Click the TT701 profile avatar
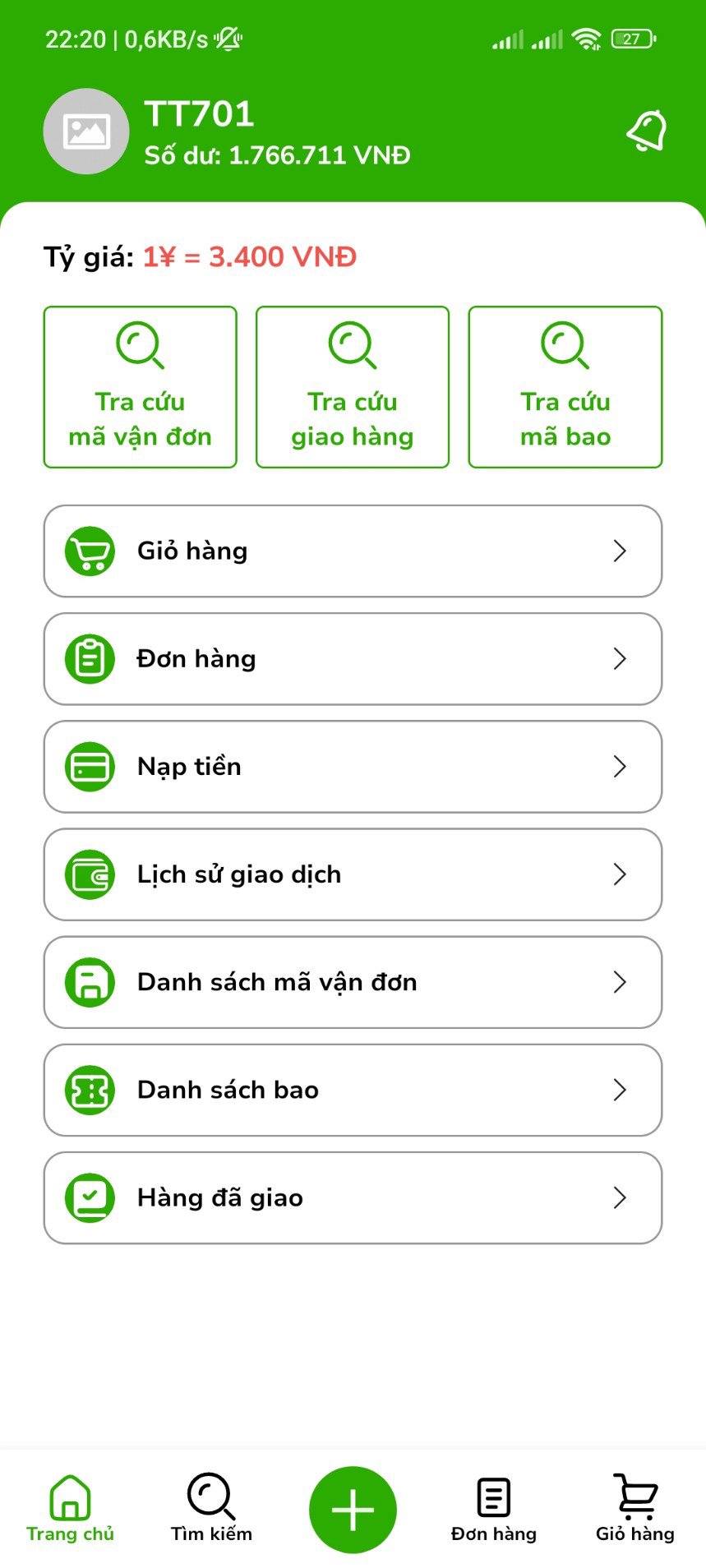This screenshot has width=706, height=1568. click(85, 131)
